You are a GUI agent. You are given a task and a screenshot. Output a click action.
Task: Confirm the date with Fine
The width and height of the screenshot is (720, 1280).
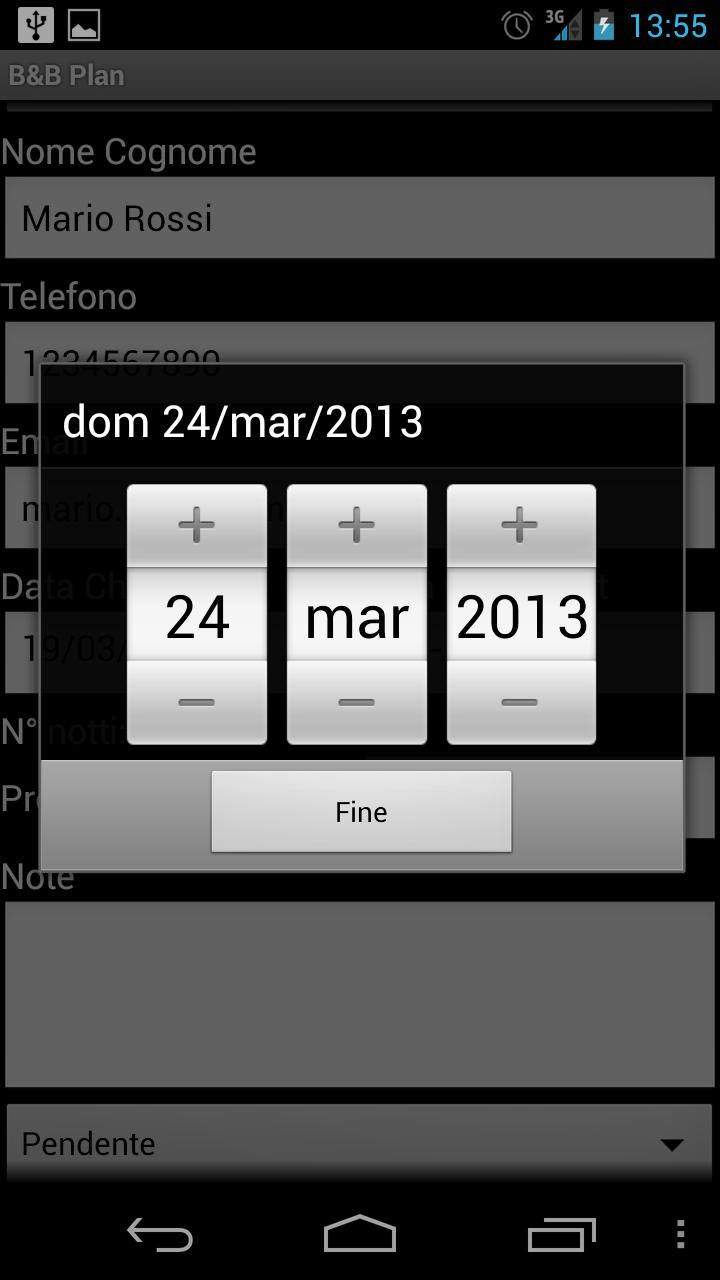click(361, 812)
